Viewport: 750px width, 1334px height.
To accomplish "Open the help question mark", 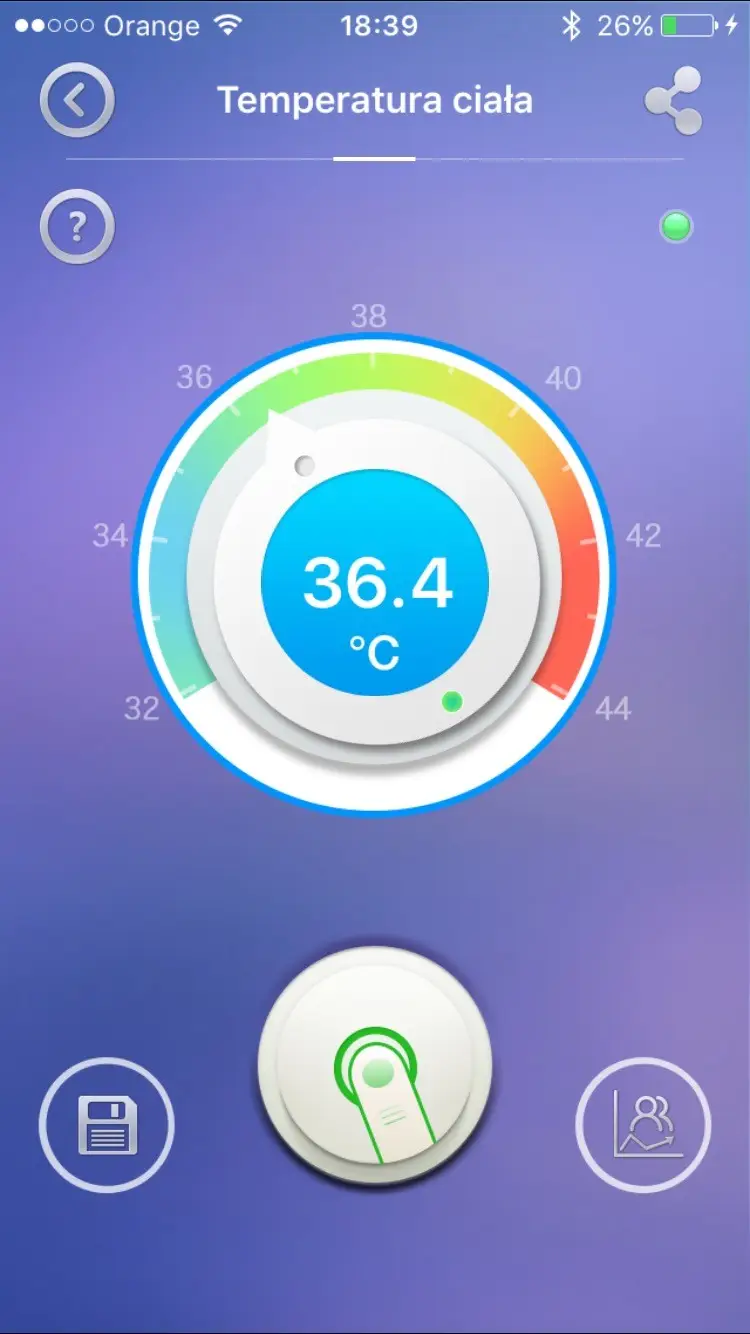I will tap(77, 228).
